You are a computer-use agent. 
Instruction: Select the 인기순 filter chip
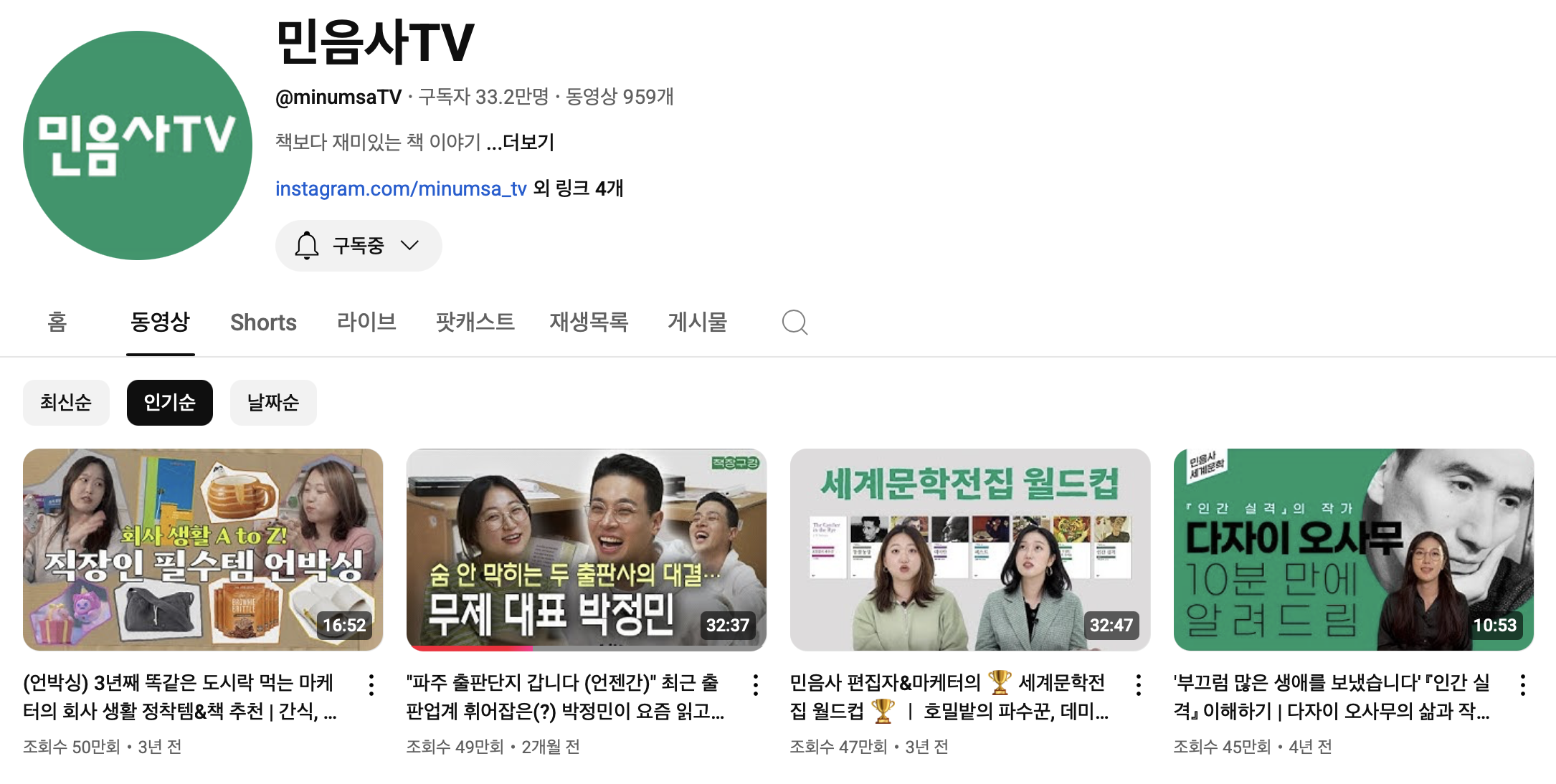click(x=170, y=403)
